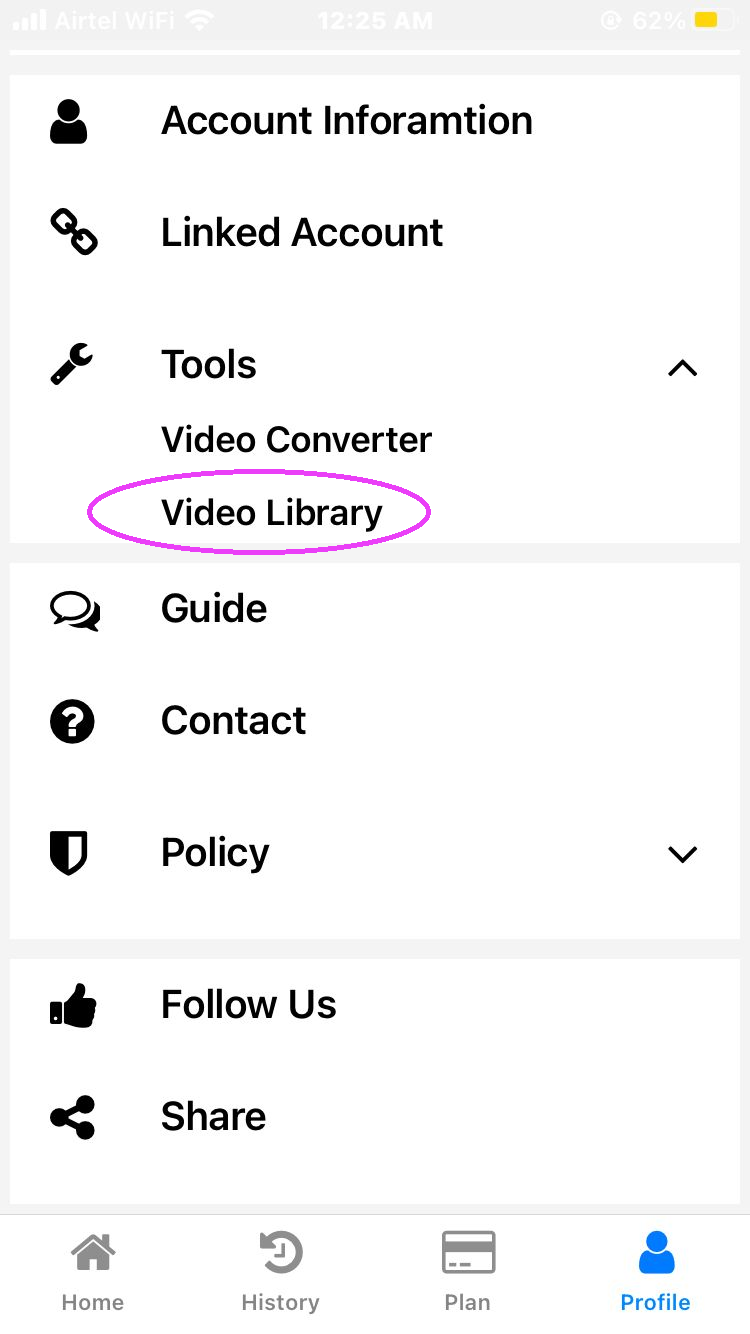
Task: Expand the Policy section
Action: (681, 854)
